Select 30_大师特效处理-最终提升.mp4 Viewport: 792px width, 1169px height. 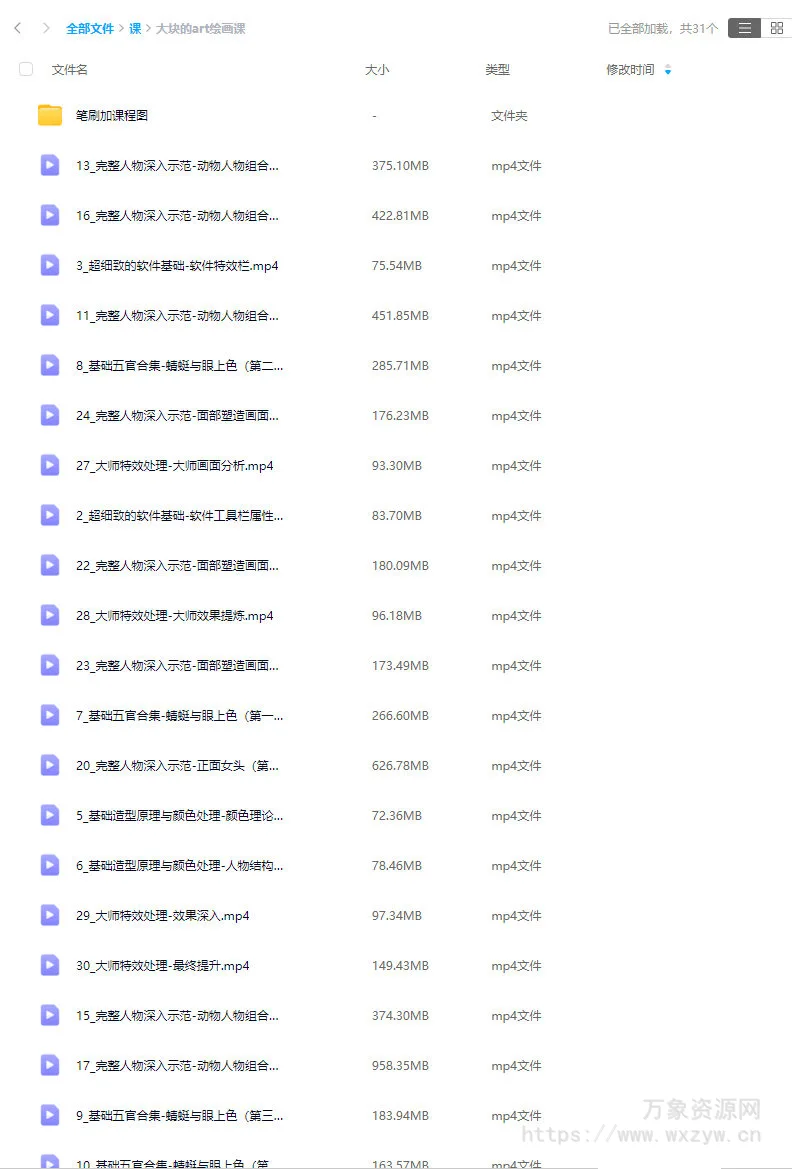tap(162, 966)
